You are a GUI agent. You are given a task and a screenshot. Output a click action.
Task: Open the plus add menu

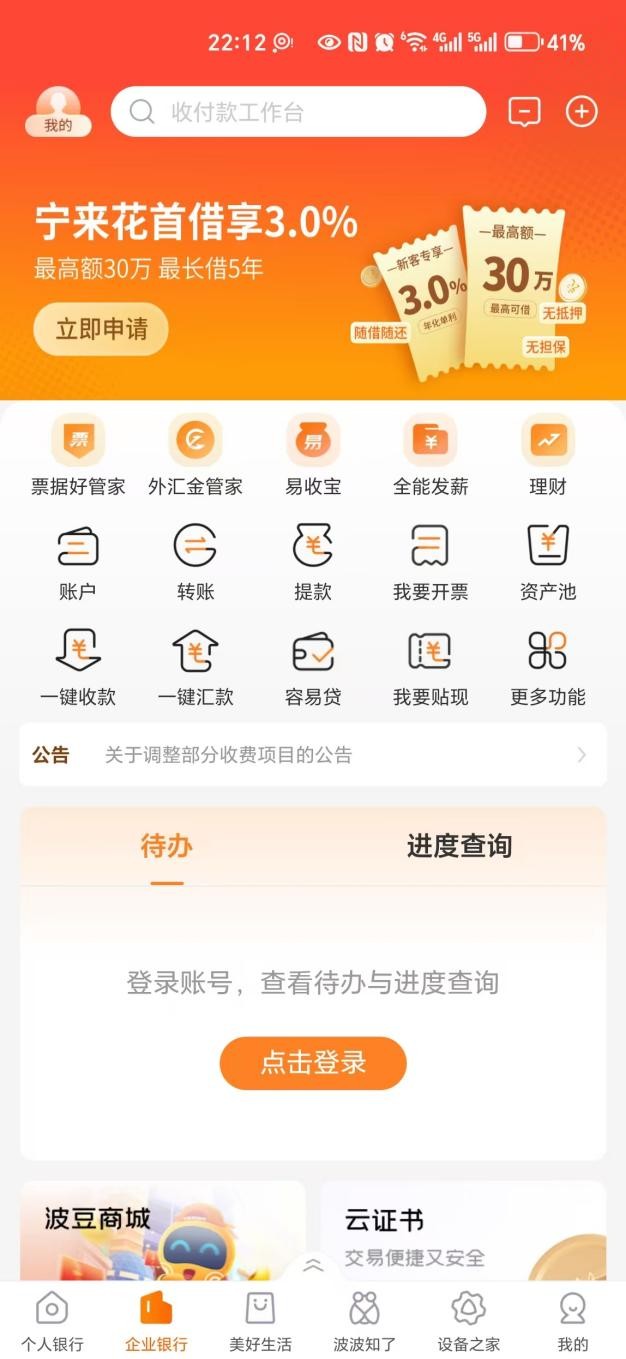[581, 111]
